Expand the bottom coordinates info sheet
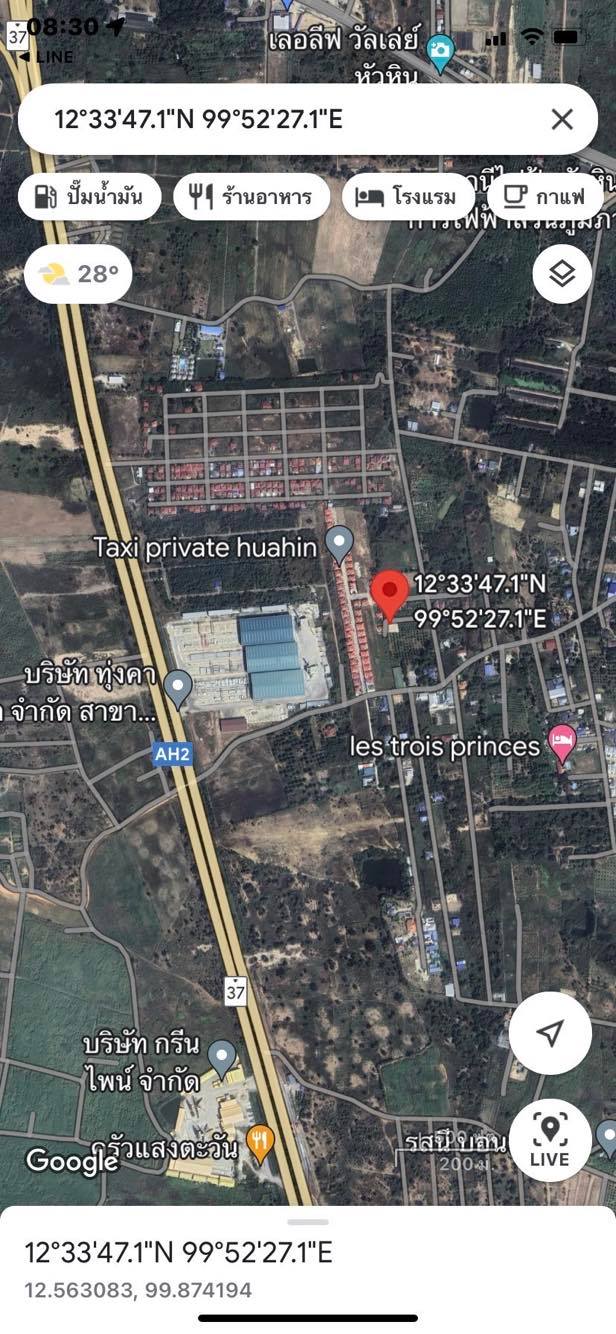 pos(308,1221)
